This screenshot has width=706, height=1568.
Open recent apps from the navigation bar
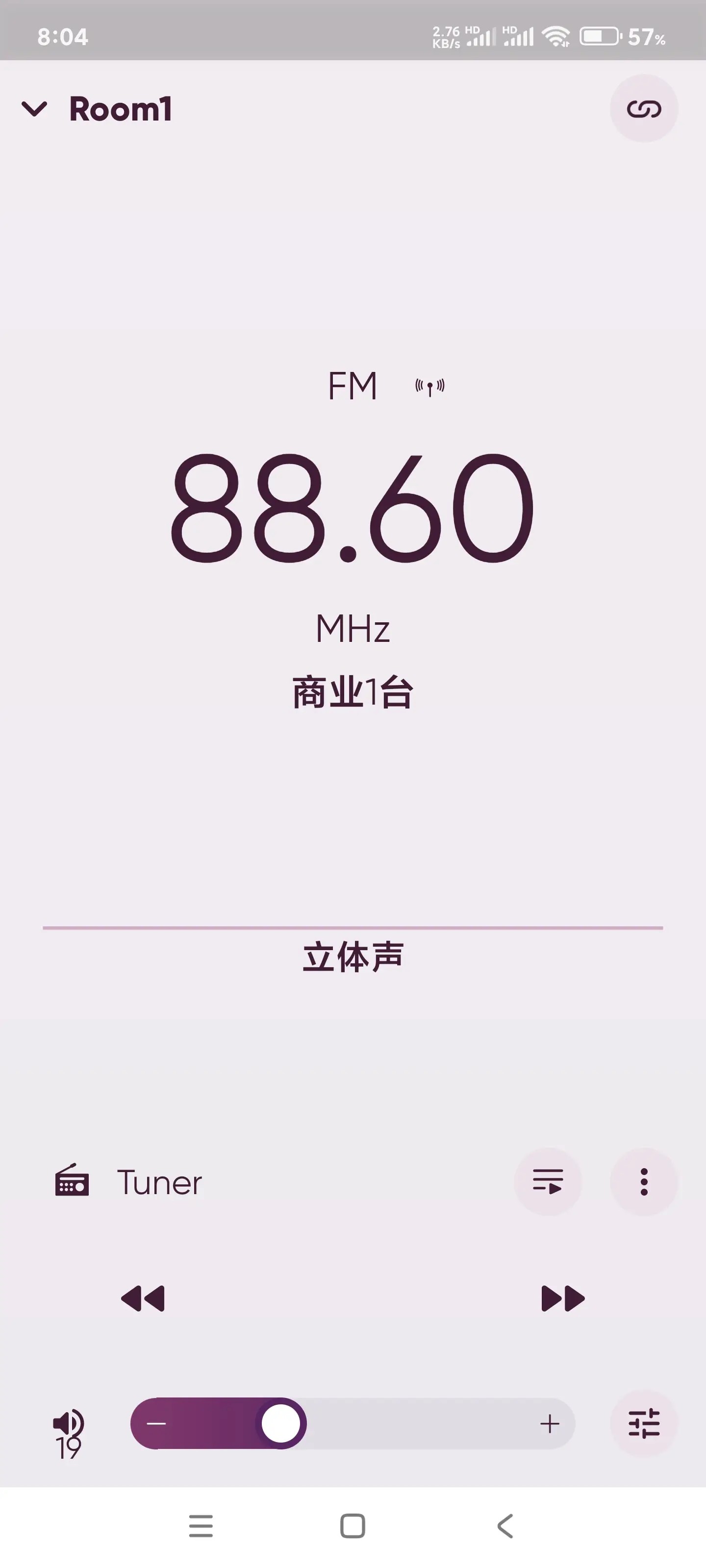point(201,1526)
